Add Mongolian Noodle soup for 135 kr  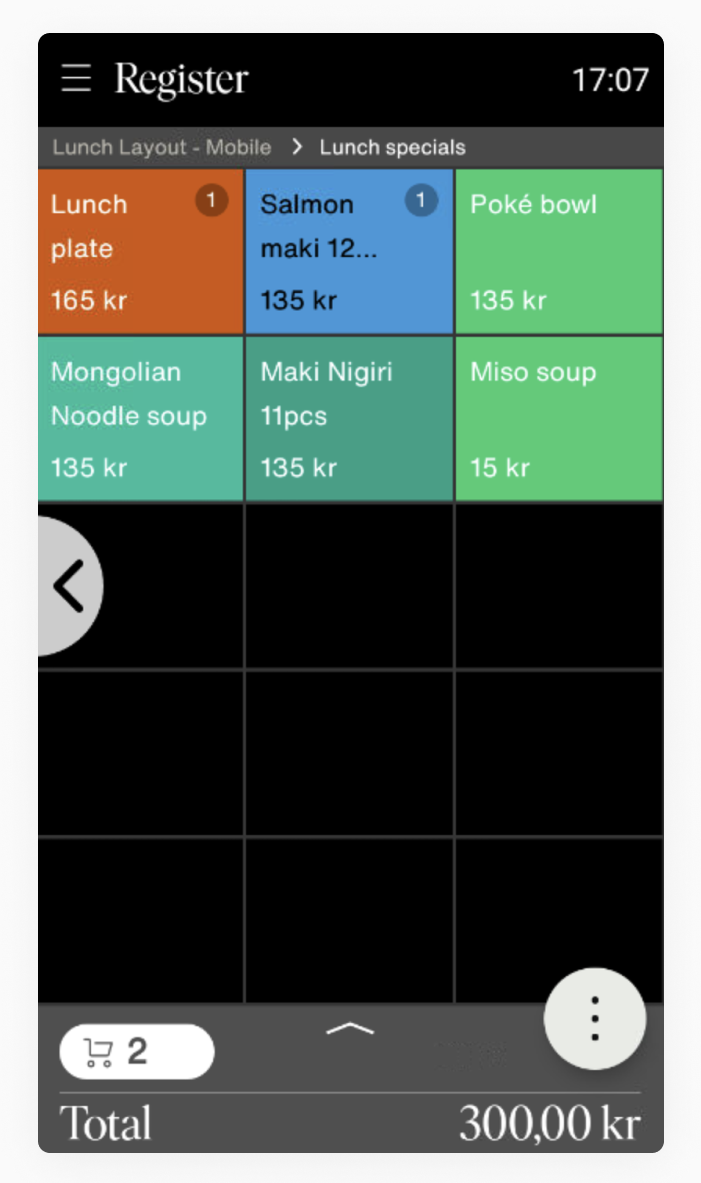tap(140, 419)
